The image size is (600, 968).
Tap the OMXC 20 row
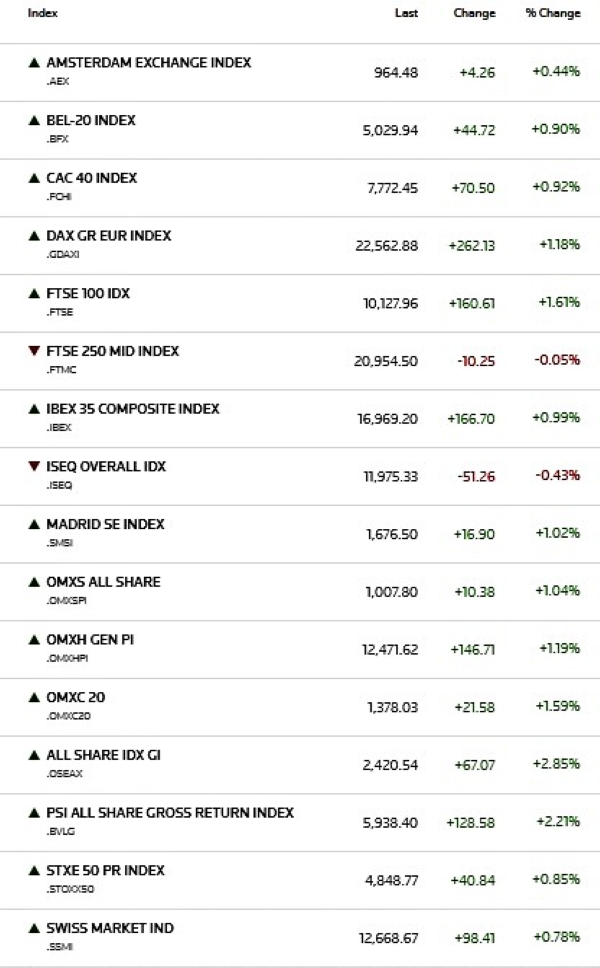point(75,698)
